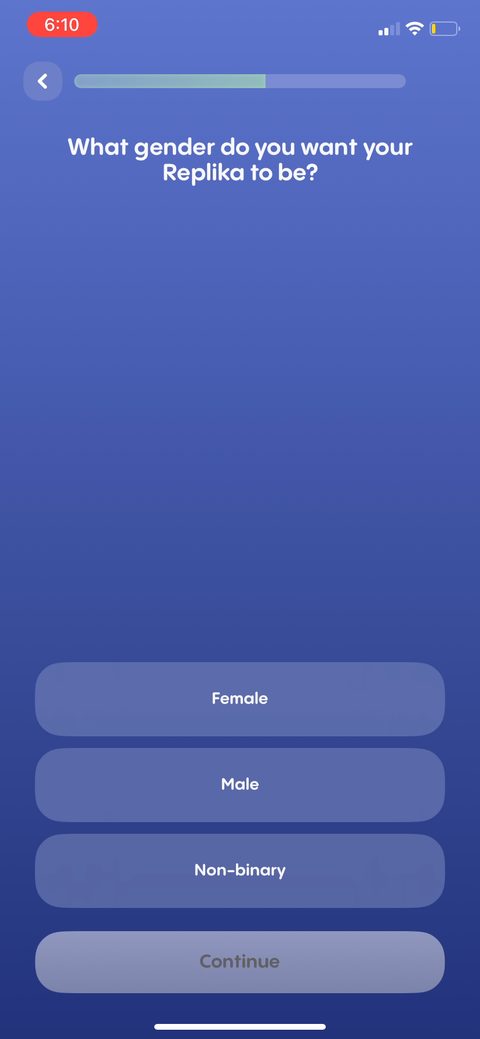Tap the Continue button
Viewport: 480px width, 1039px height.
(240, 961)
